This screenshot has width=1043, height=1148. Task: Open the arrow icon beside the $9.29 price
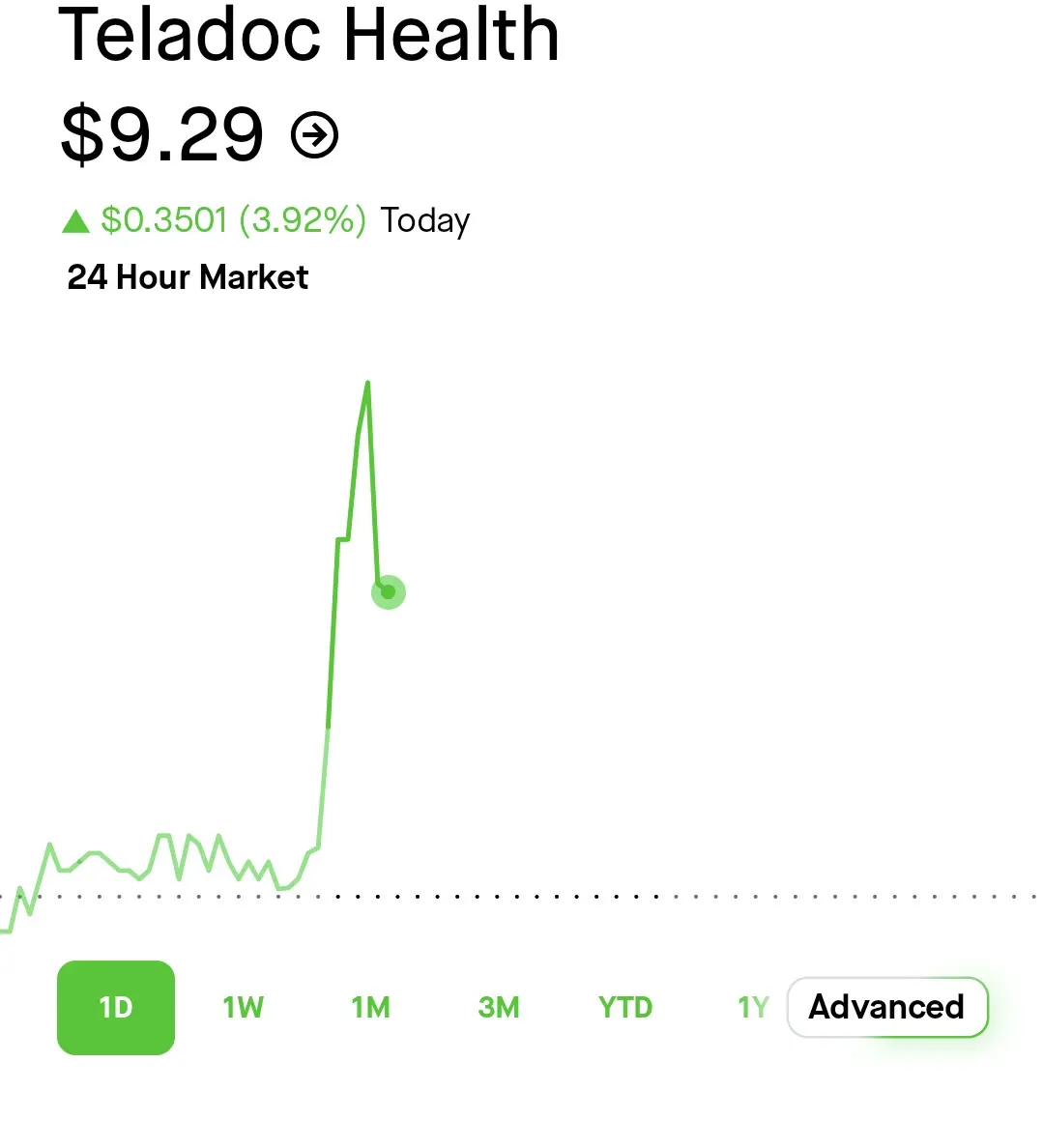[x=315, y=135]
